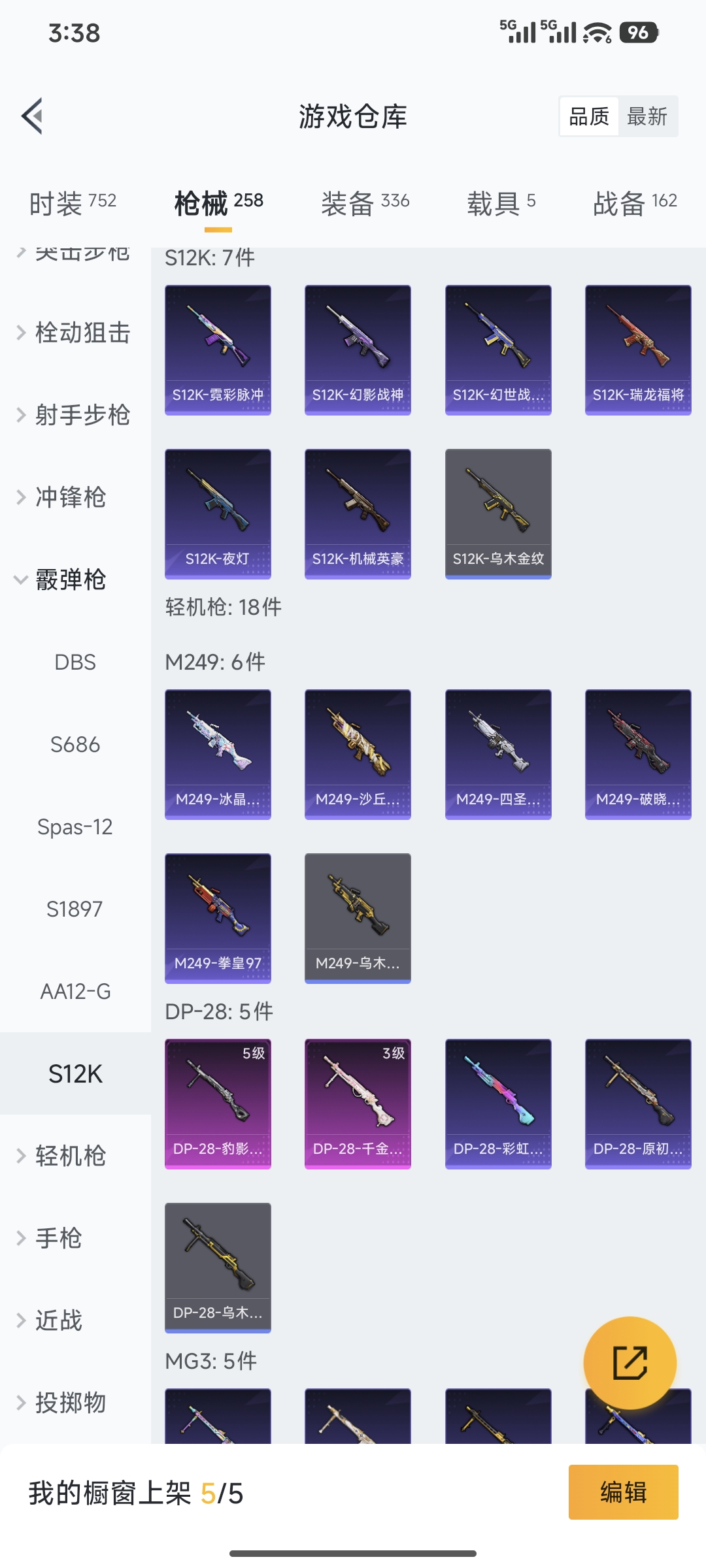Open the 战备 tab

point(634,203)
